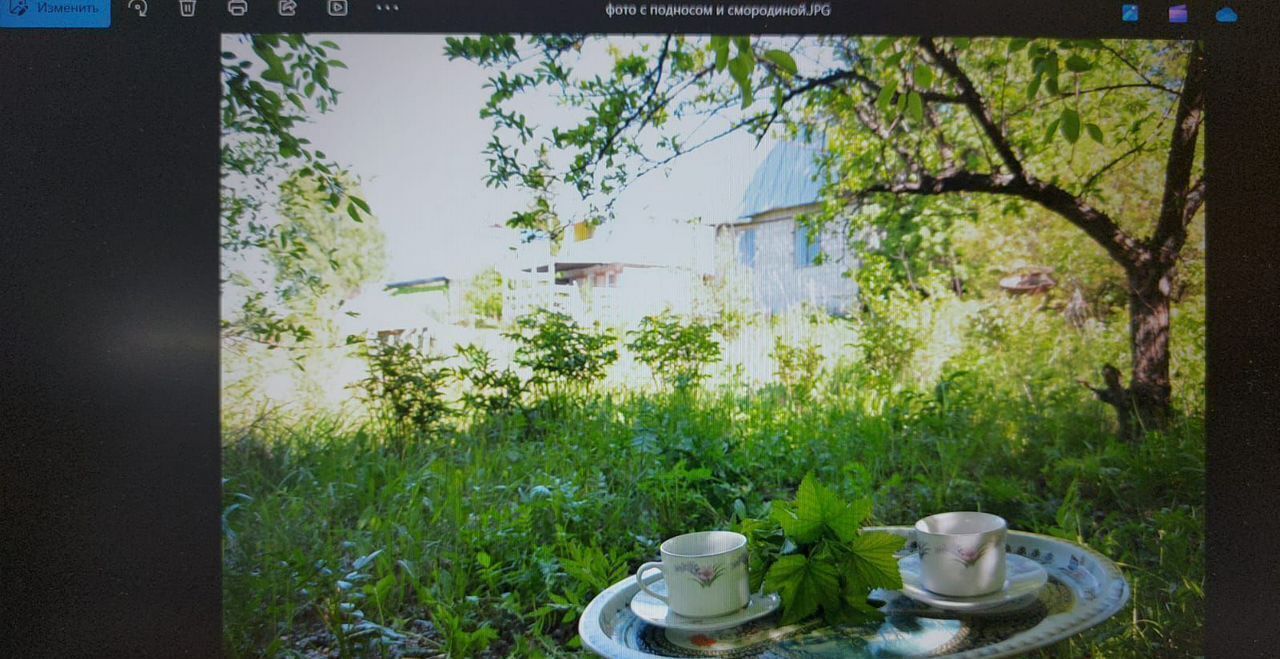The image size is (1280, 659).
Task: Delete this photo with the trash icon
Action: coord(187,8)
